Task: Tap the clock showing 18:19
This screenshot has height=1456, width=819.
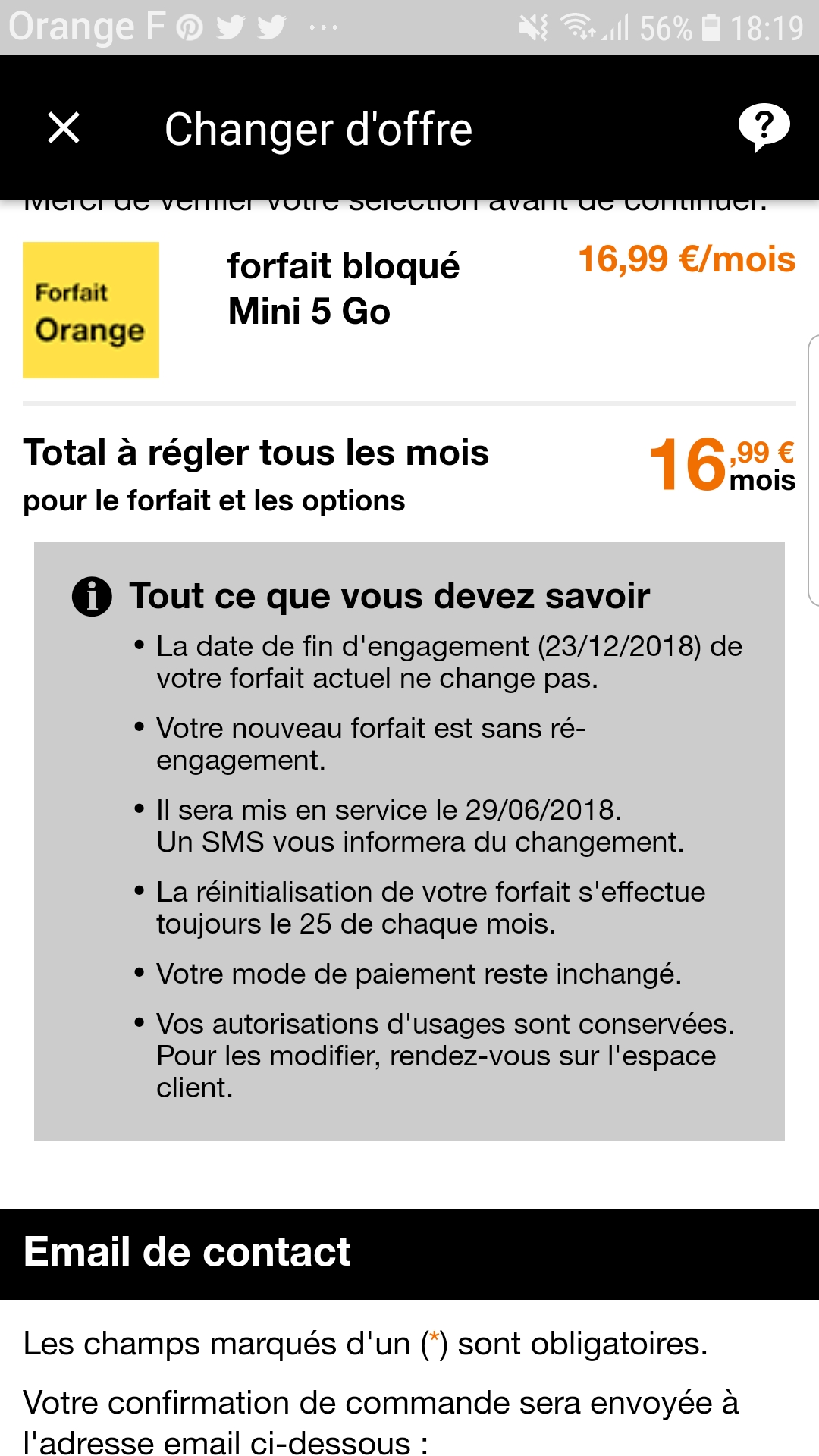Action: point(768,25)
